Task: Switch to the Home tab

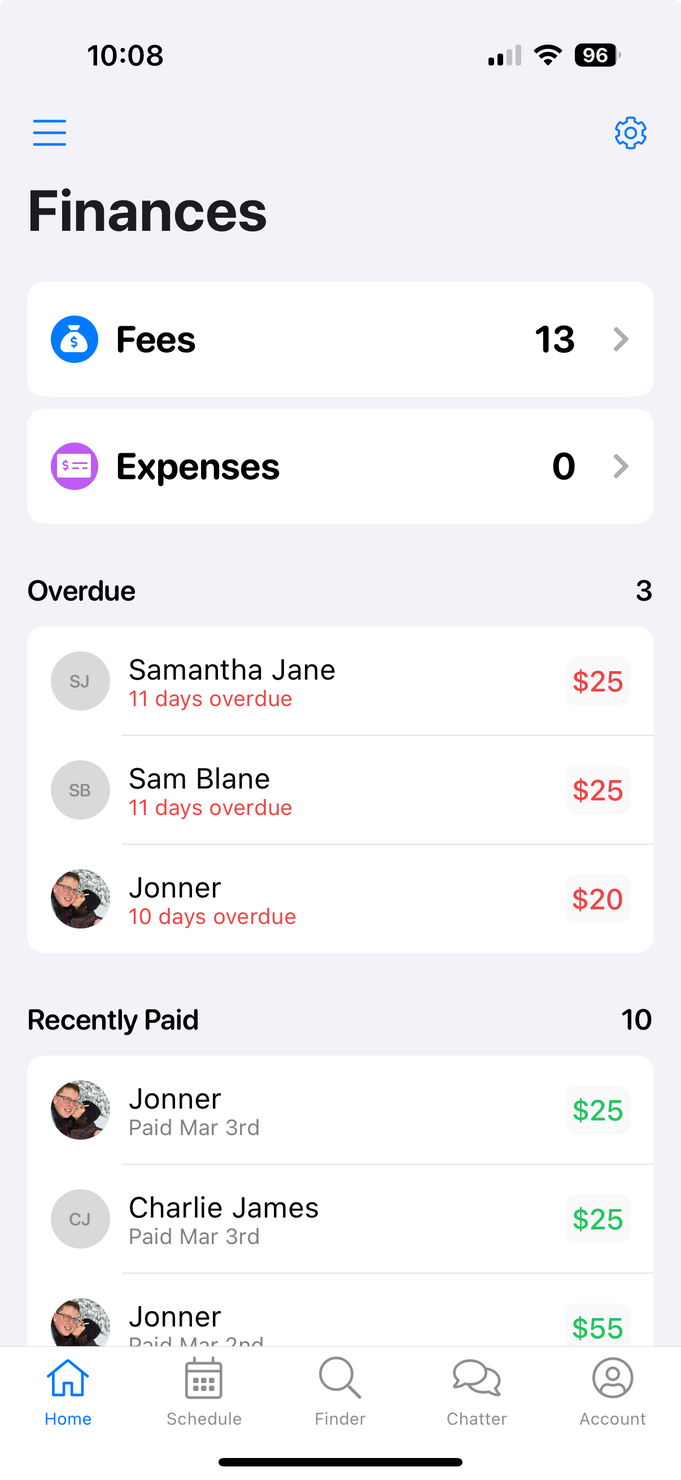Action: click(68, 1392)
